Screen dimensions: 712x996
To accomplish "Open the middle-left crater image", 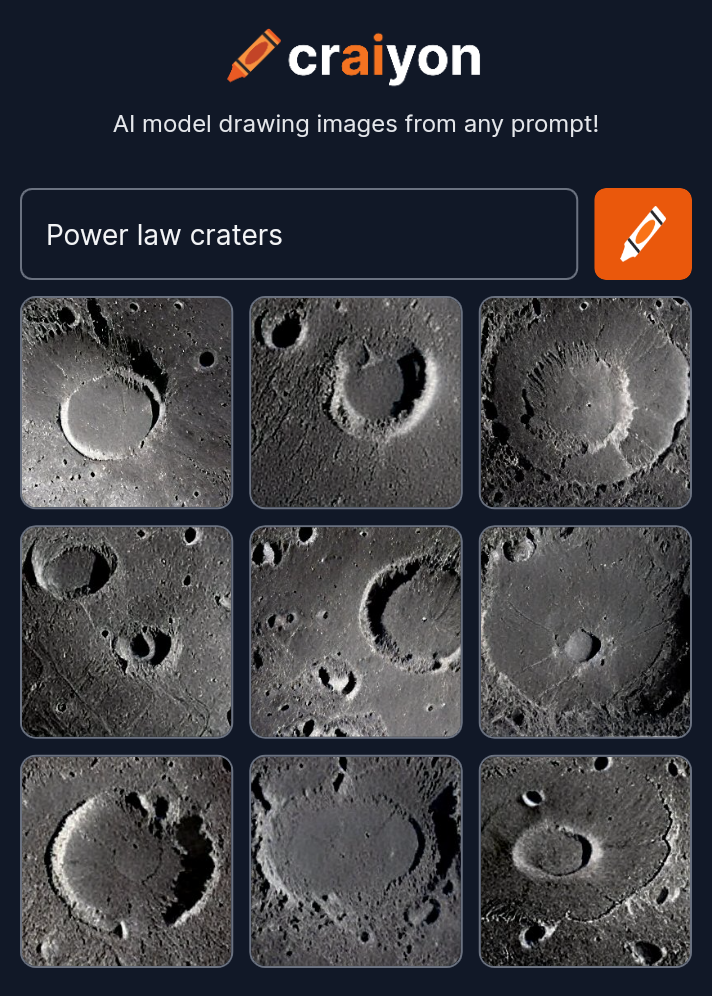I will click(x=127, y=632).
